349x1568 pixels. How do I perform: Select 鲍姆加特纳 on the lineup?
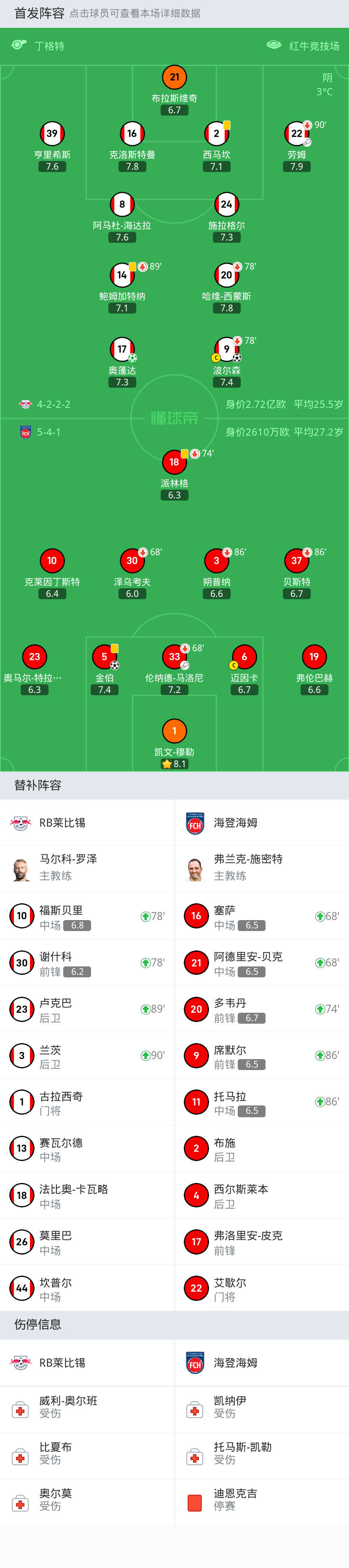pos(122,276)
